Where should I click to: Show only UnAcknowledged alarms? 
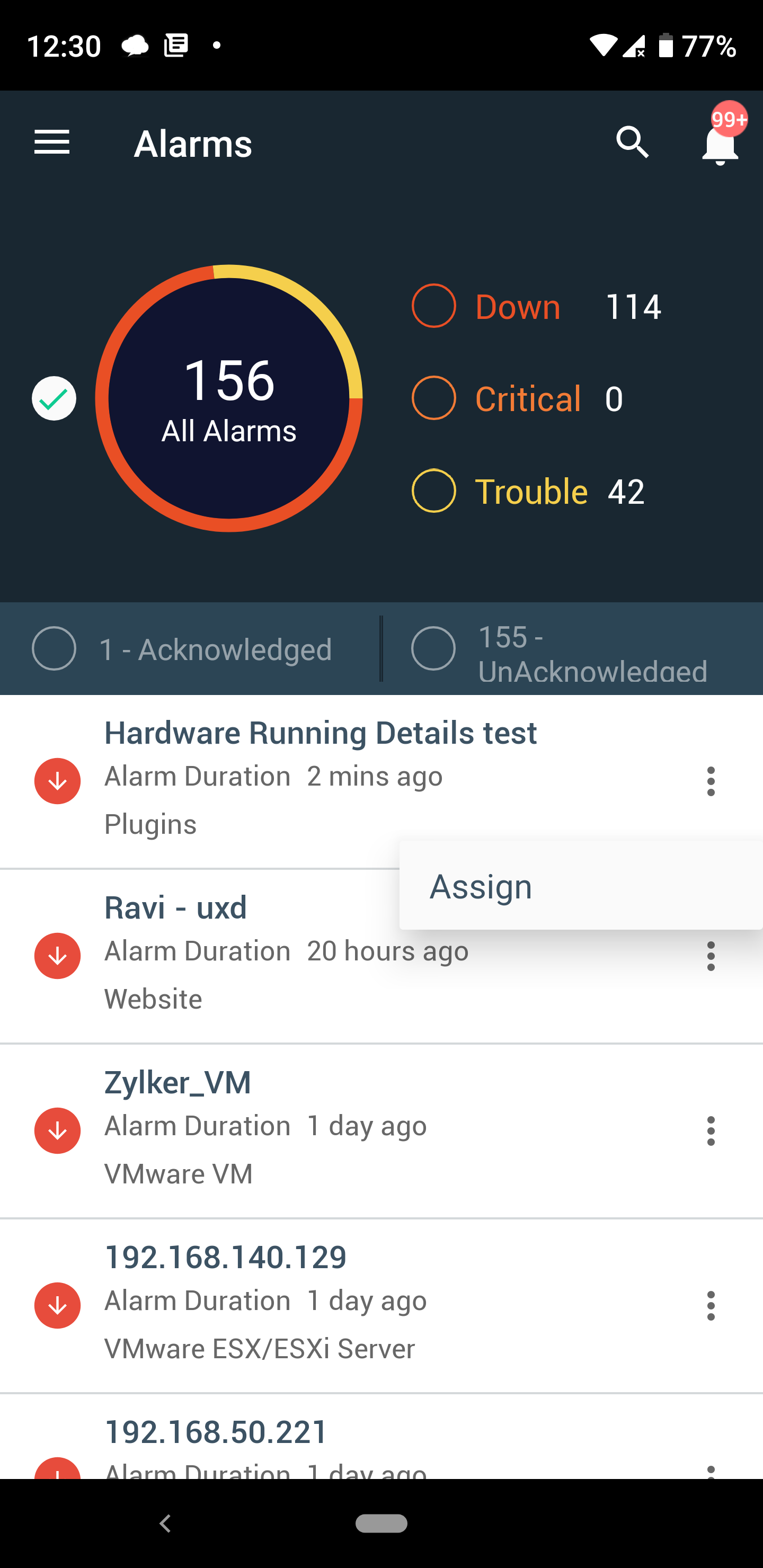[x=433, y=649]
